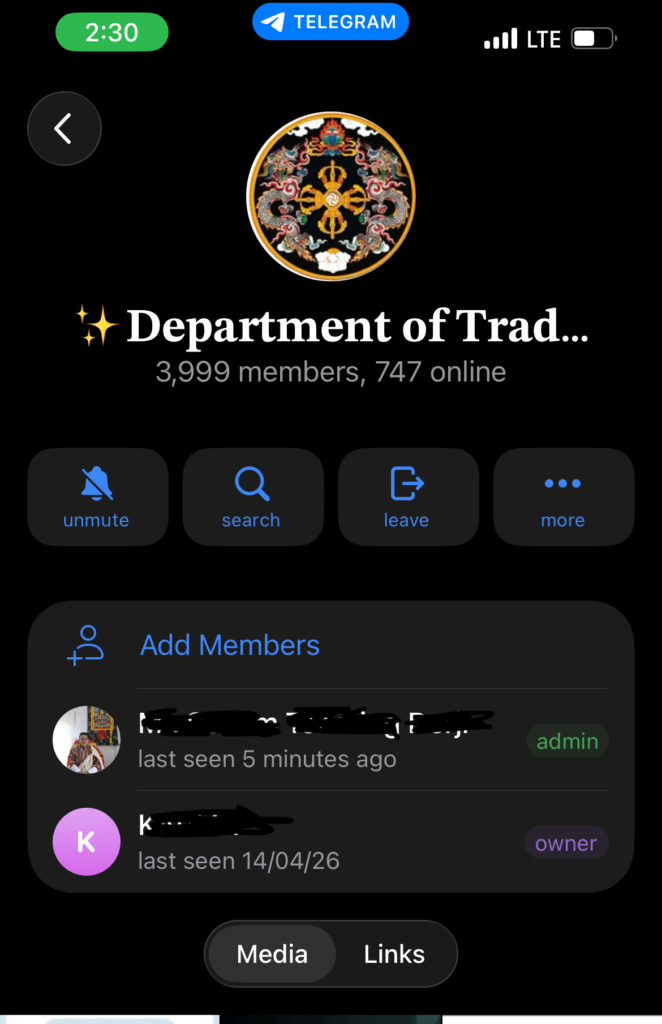Tap Add Members

[x=229, y=645]
